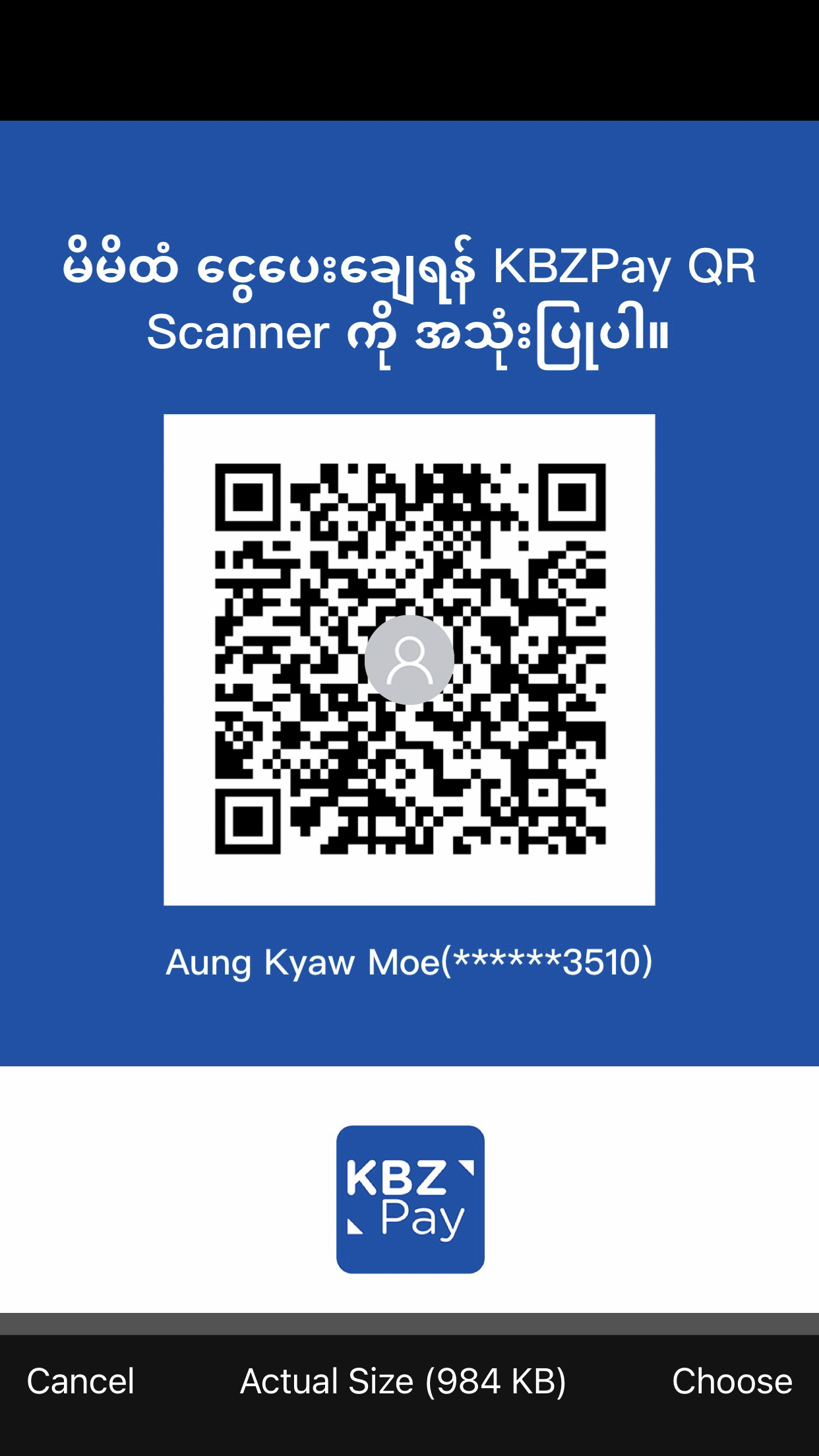Confirm the image with Choose
Viewport: 819px width, 1456px height.
pos(731,1381)
